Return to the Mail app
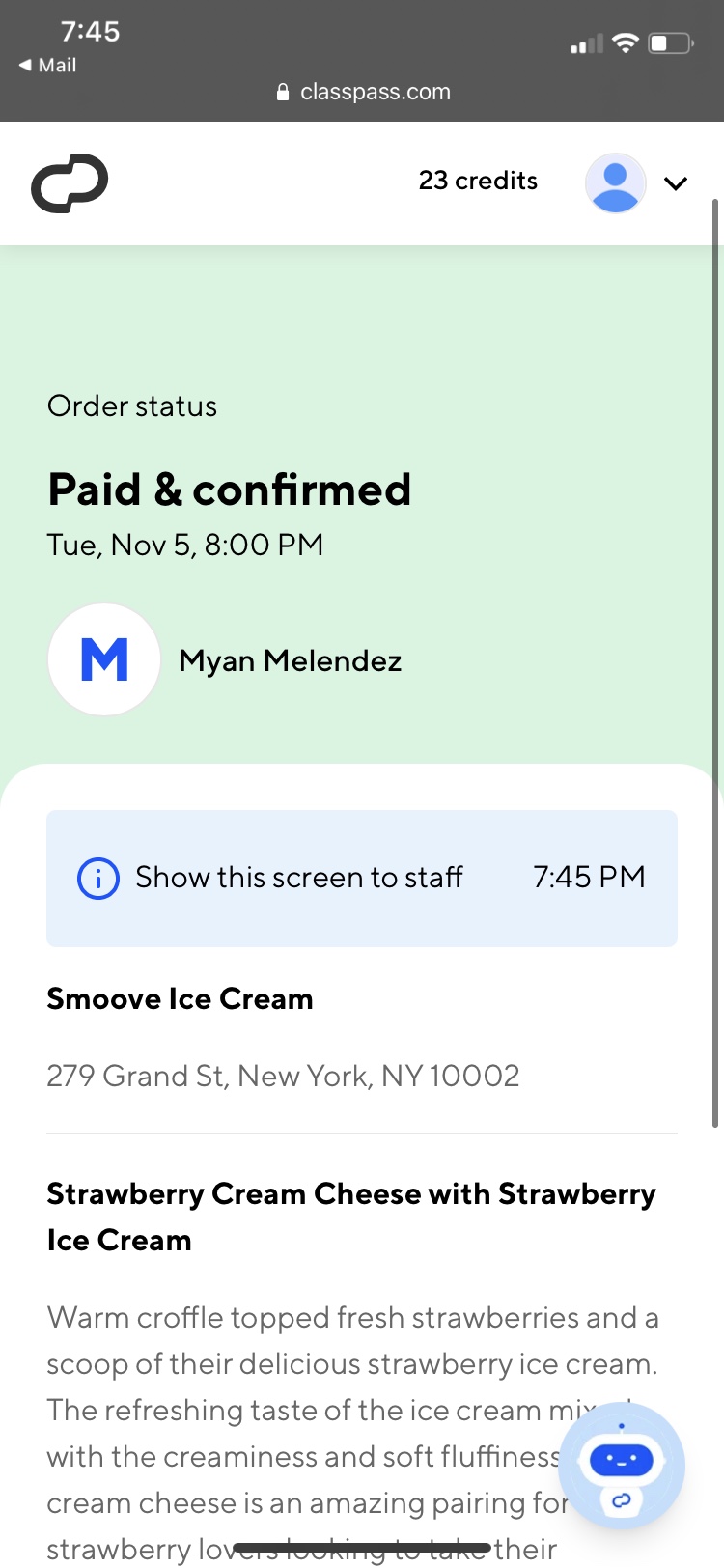The image size is (724, 1568). point(48,65)
